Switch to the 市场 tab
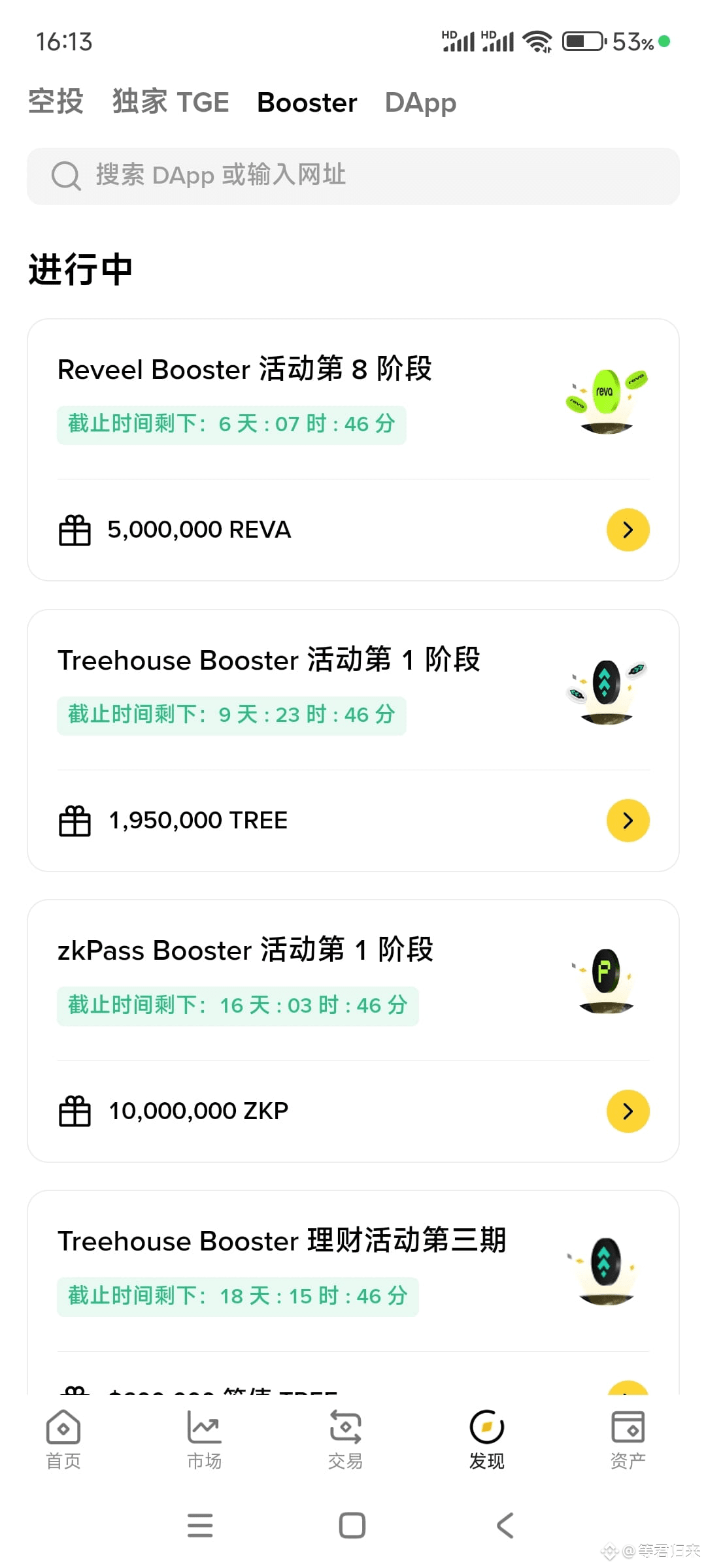This screenshot has width=706, height=1568. click(x=205, y=1440)
